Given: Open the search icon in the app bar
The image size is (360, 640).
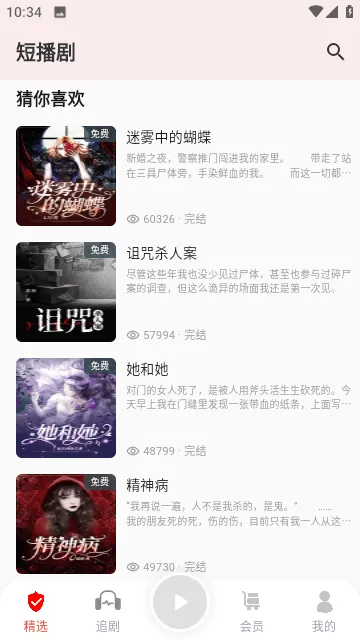Looking at the screenshot, I should 336,52.
